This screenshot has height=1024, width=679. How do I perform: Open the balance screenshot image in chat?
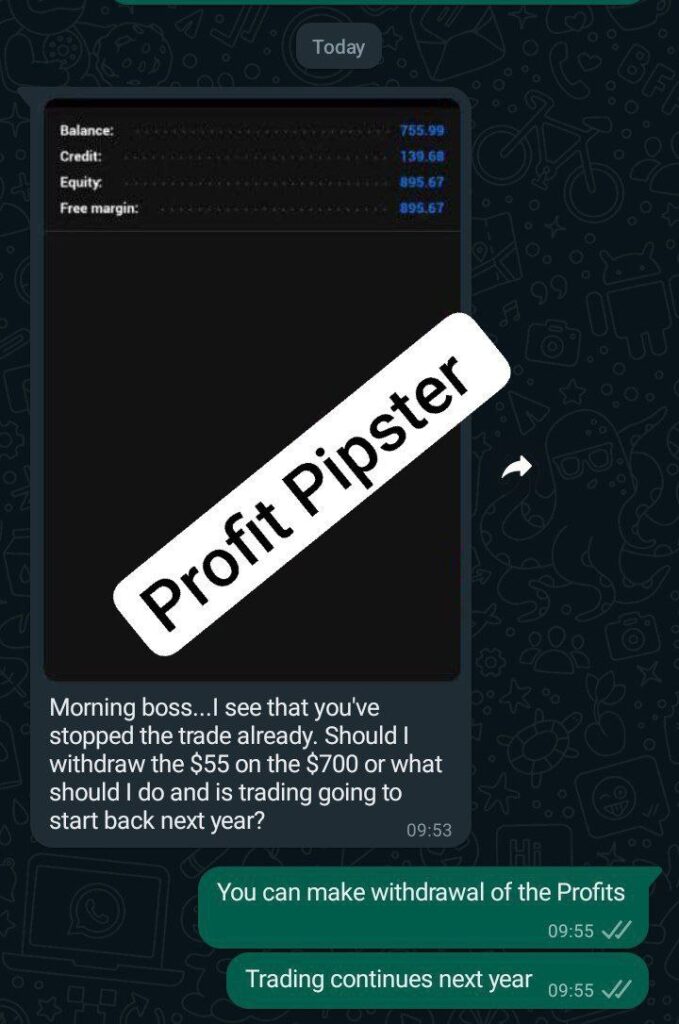(252, 390)
